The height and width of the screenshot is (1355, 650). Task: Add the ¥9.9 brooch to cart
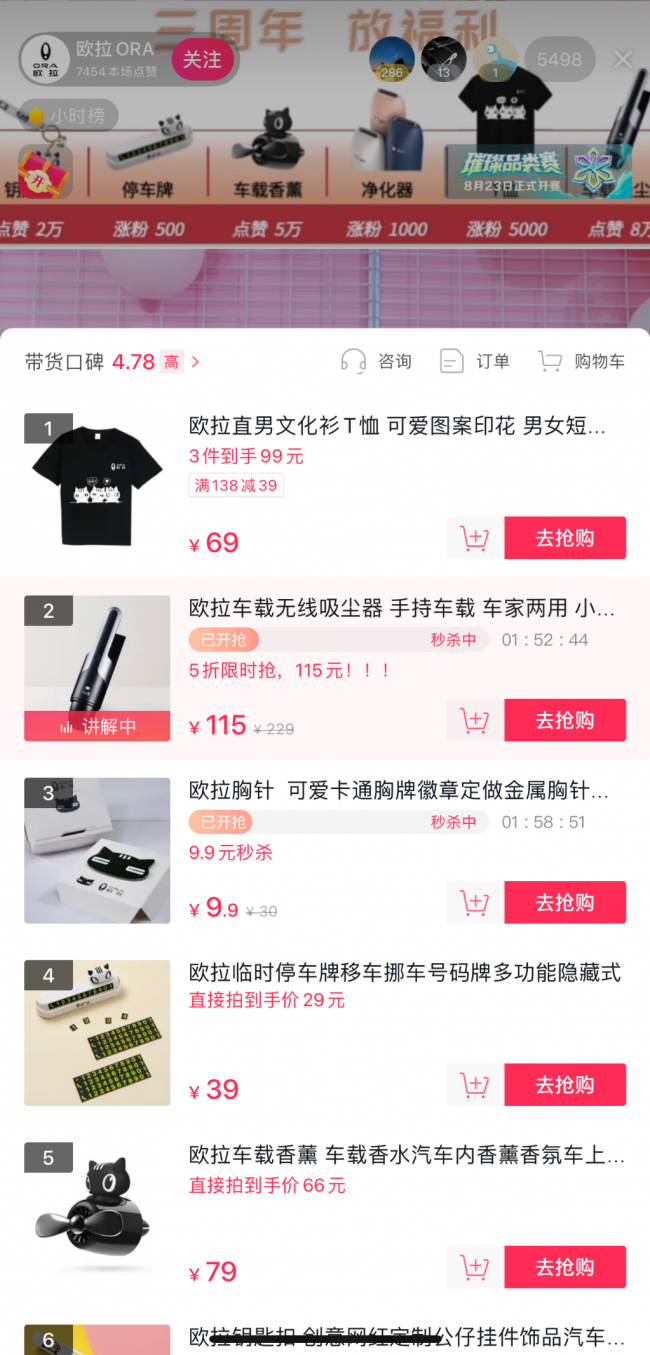[475, 902]
